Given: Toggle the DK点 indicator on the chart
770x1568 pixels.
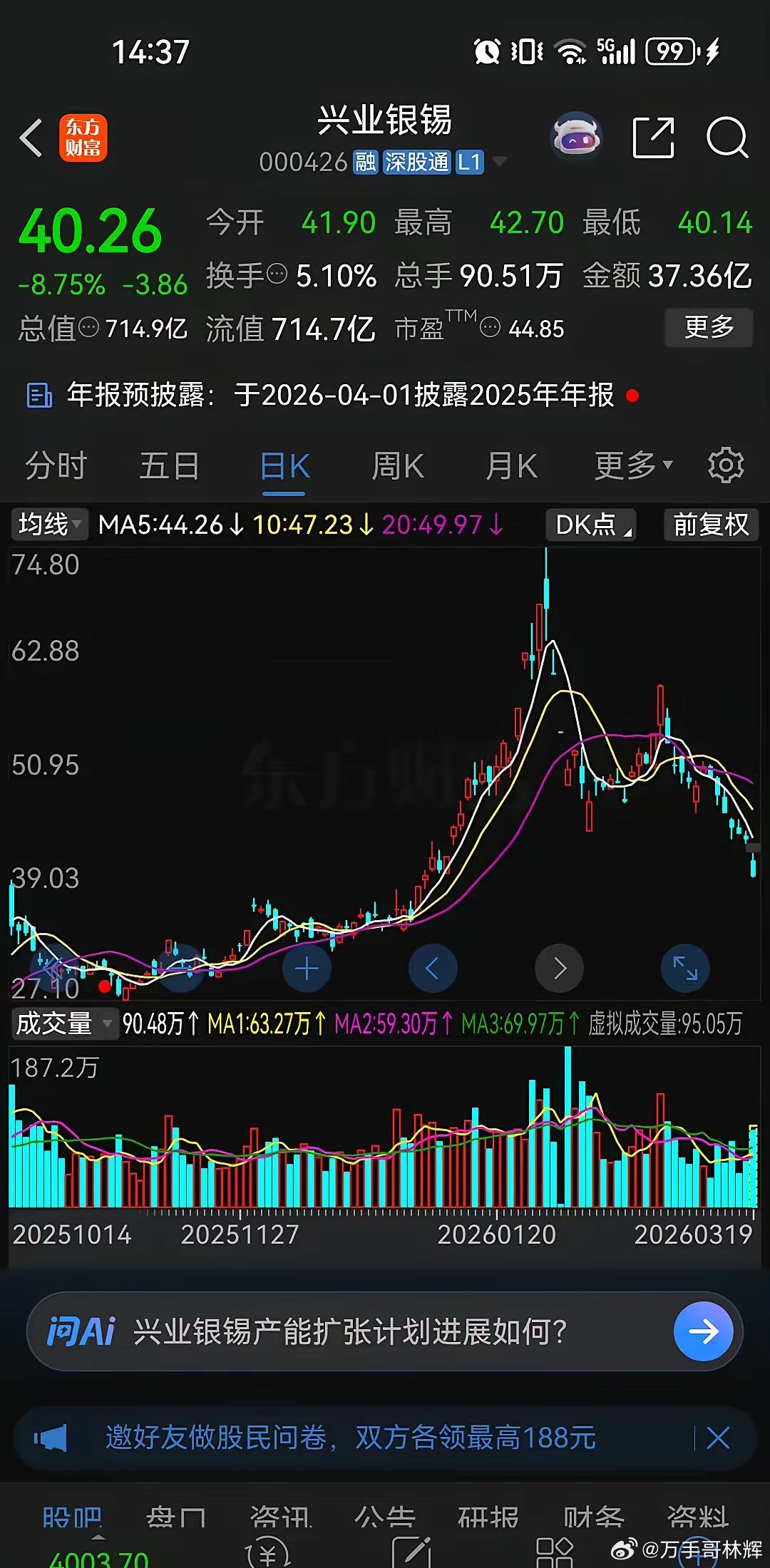Looking at the screenshot, I should [x=590, y=525].
